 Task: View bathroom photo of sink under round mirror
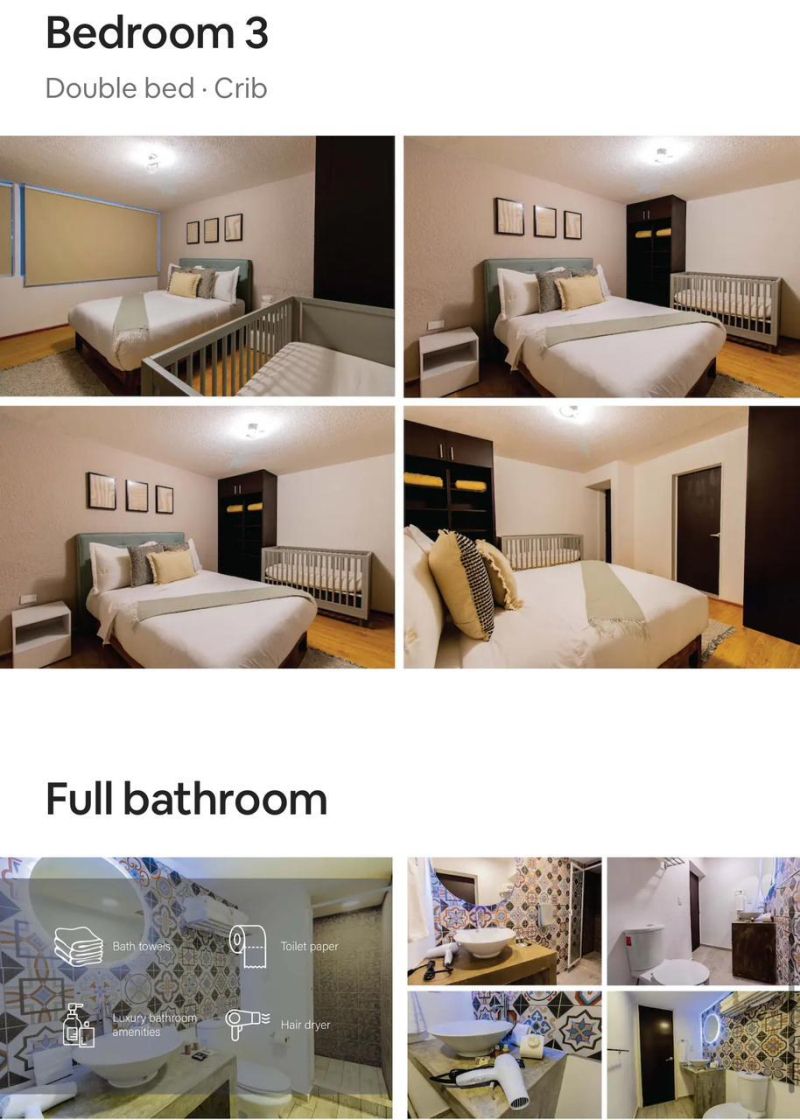(x=504, y=920)
